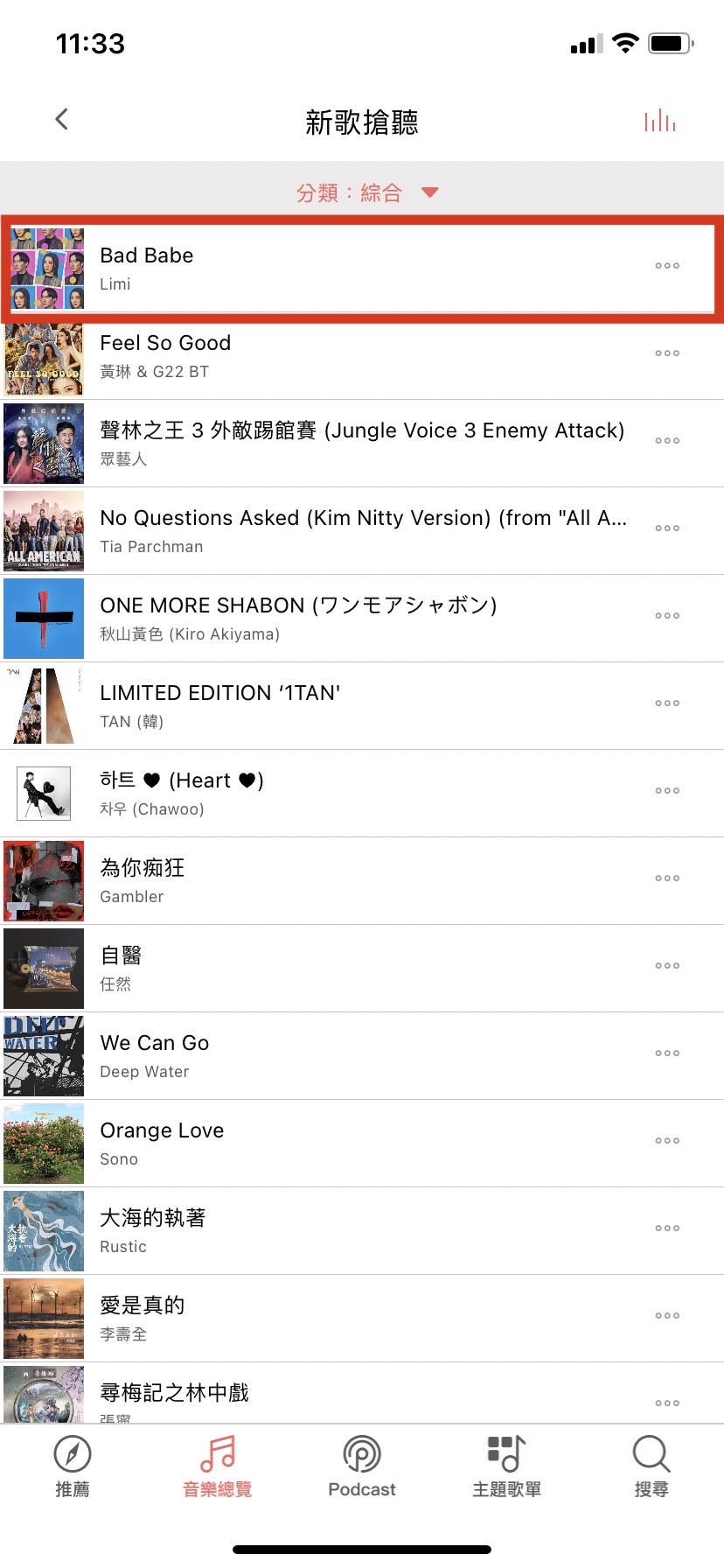Image resolution: width=724 pixels, height=1568 pixels.
Task: Open the now playing equalizer icon
Action: tap(660, 121)
